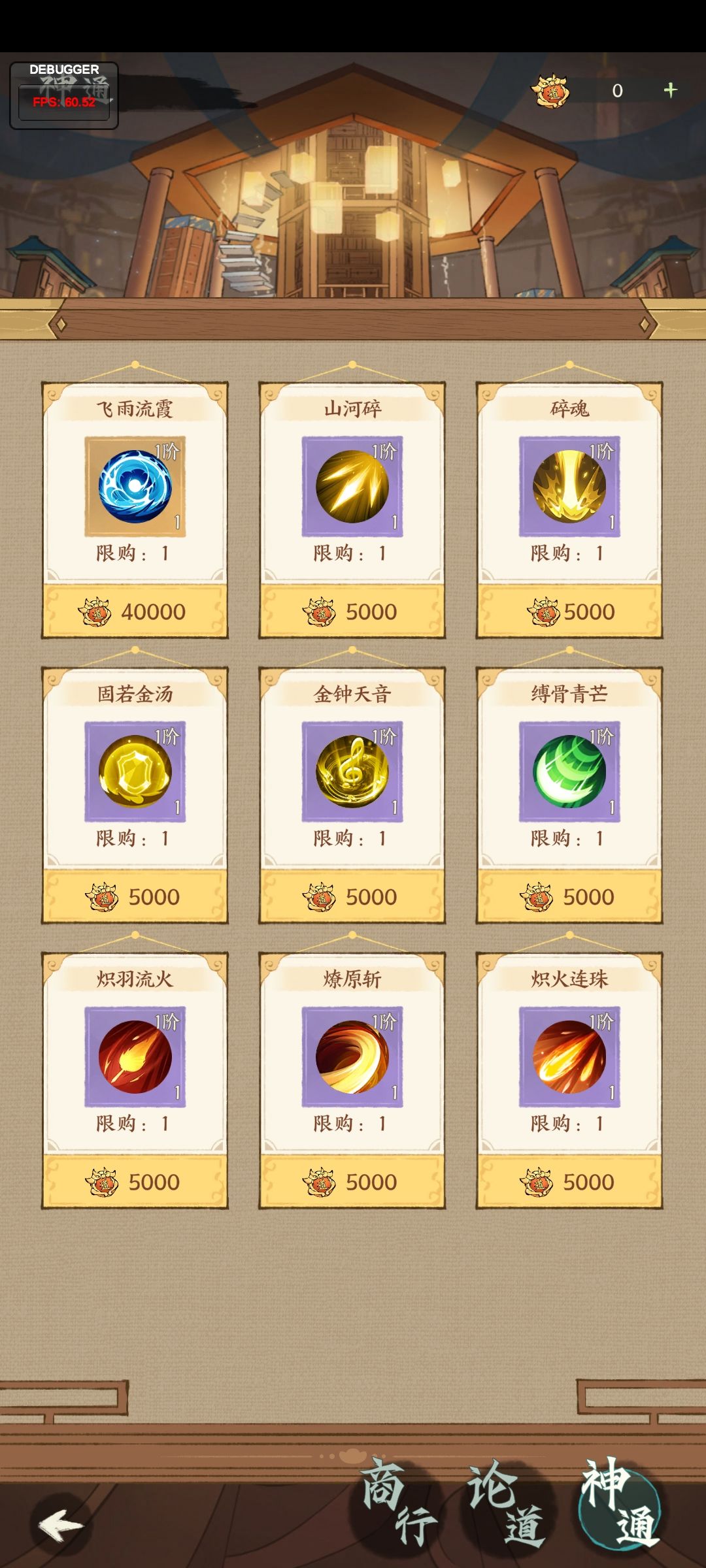
Task: Purchase 金钟天音 for 5000
Action: pyautogui.click(x=352, y=896)
